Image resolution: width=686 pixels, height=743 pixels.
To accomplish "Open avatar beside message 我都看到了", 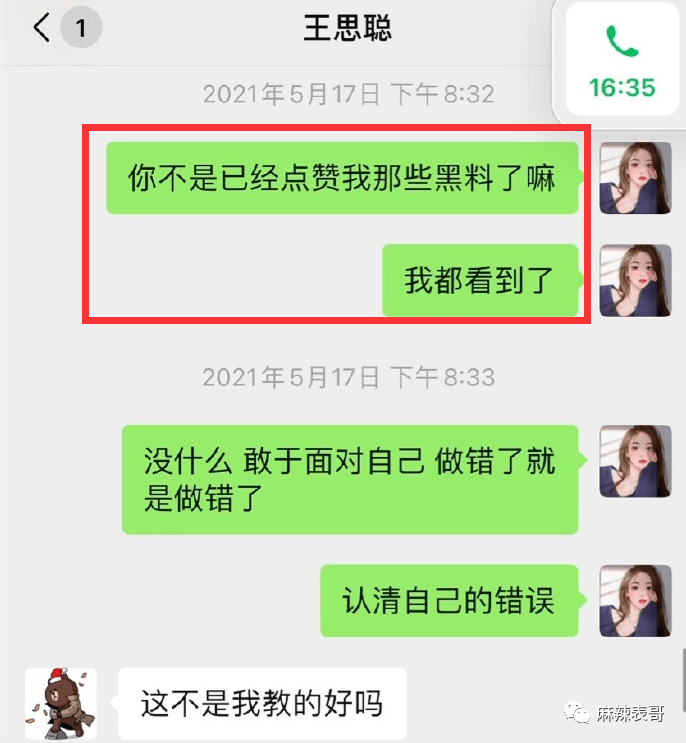I will [x=634, y=281].
